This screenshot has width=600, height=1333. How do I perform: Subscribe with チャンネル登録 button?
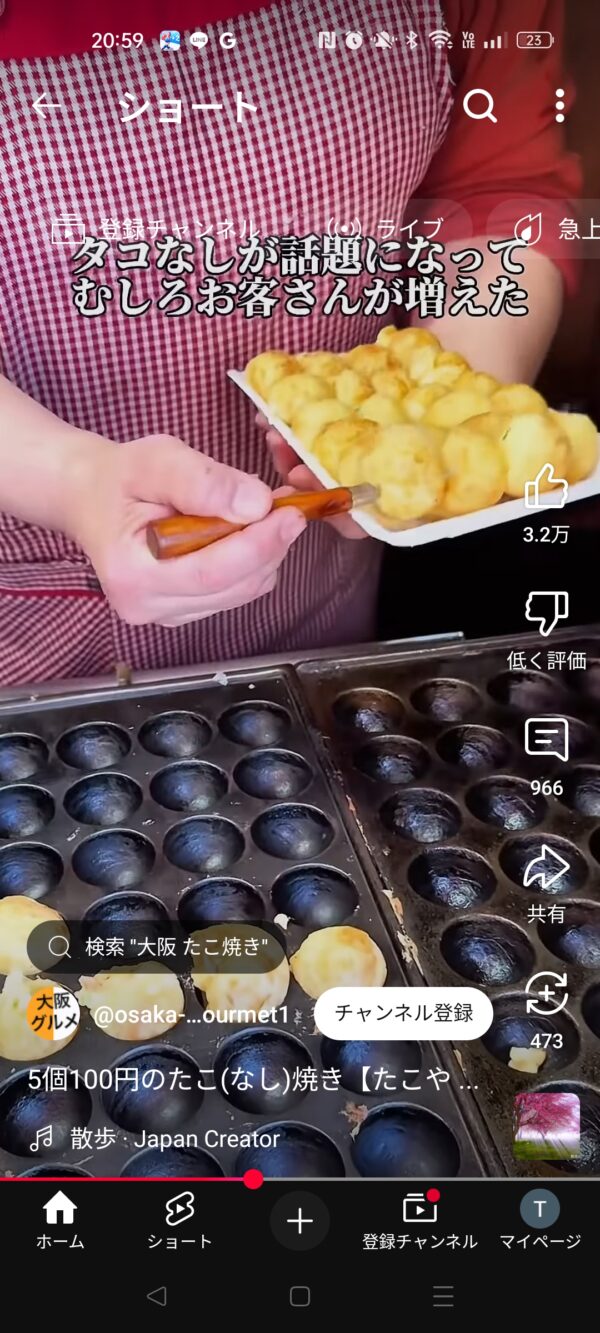[x=403, y=1013]
